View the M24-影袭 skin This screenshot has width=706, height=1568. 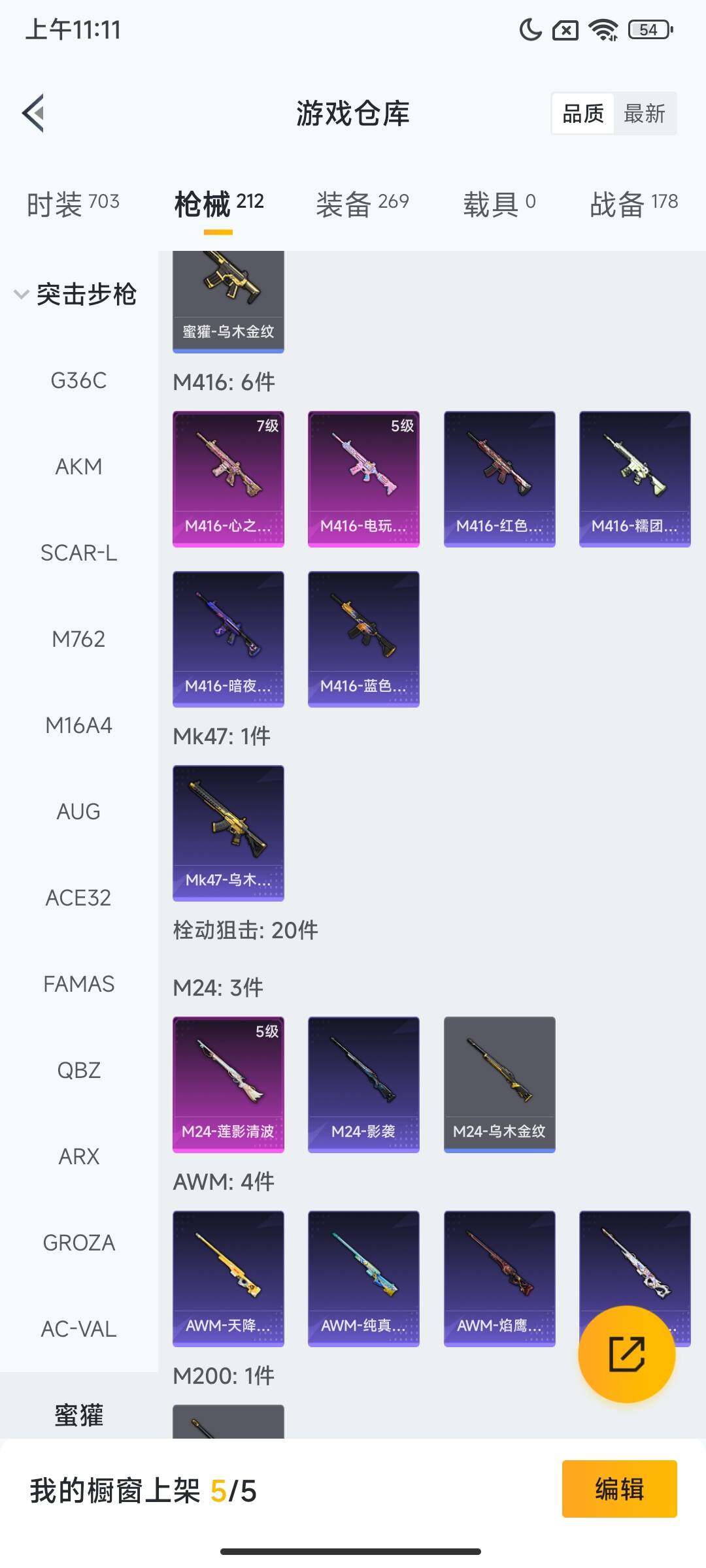[x=363, y=1083]
